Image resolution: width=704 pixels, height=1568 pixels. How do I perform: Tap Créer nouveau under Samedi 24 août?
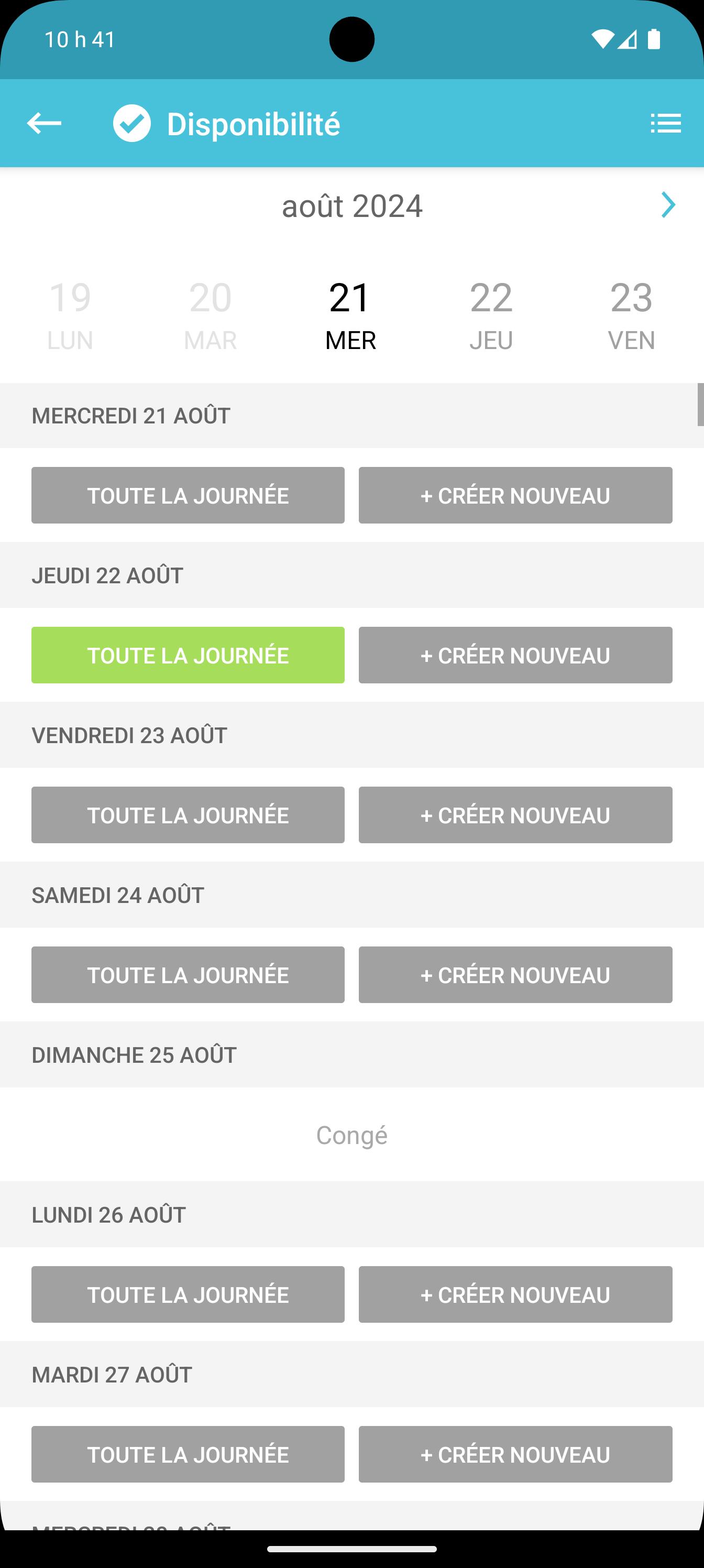515,975
